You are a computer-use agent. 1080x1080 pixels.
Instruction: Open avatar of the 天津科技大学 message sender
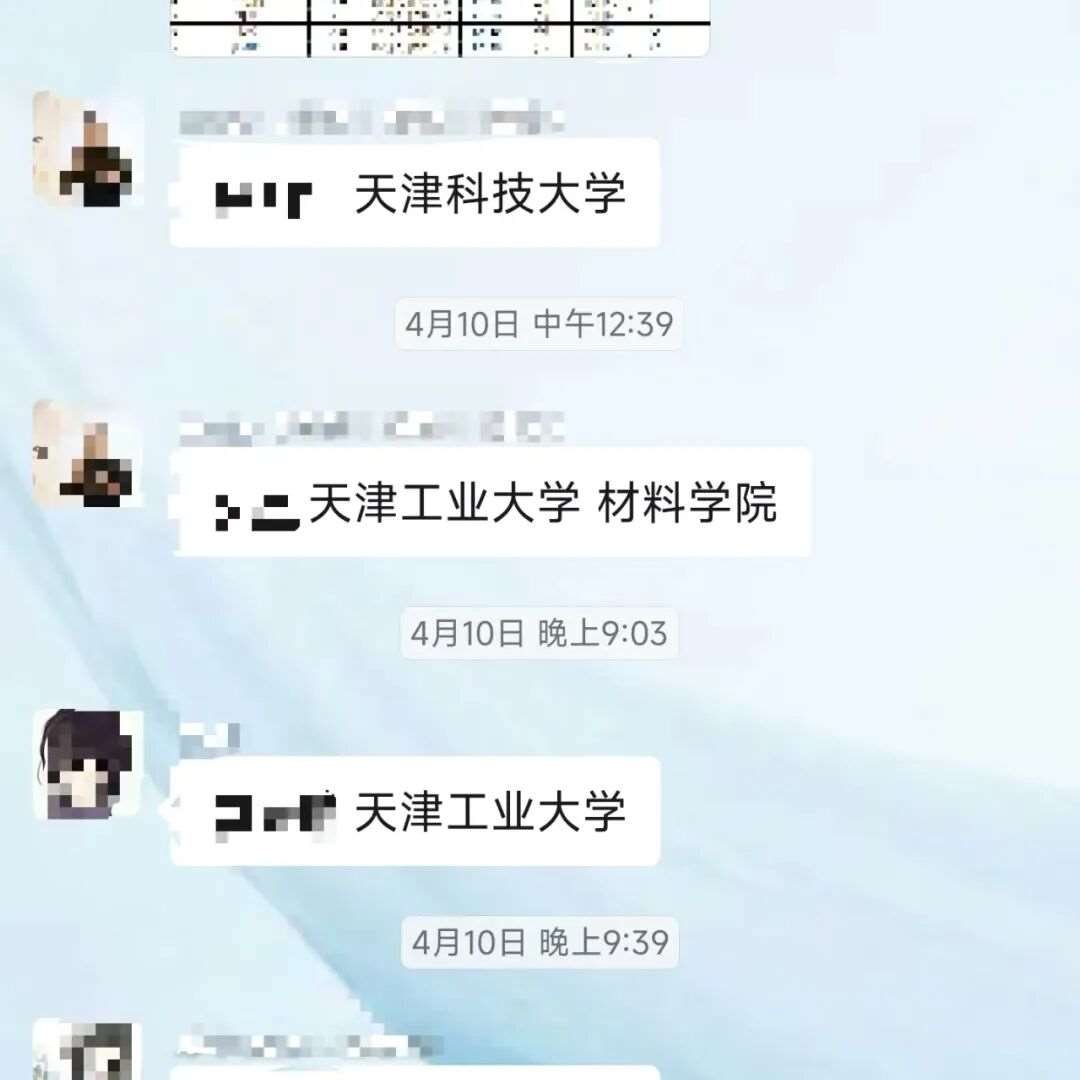(88, 148)
